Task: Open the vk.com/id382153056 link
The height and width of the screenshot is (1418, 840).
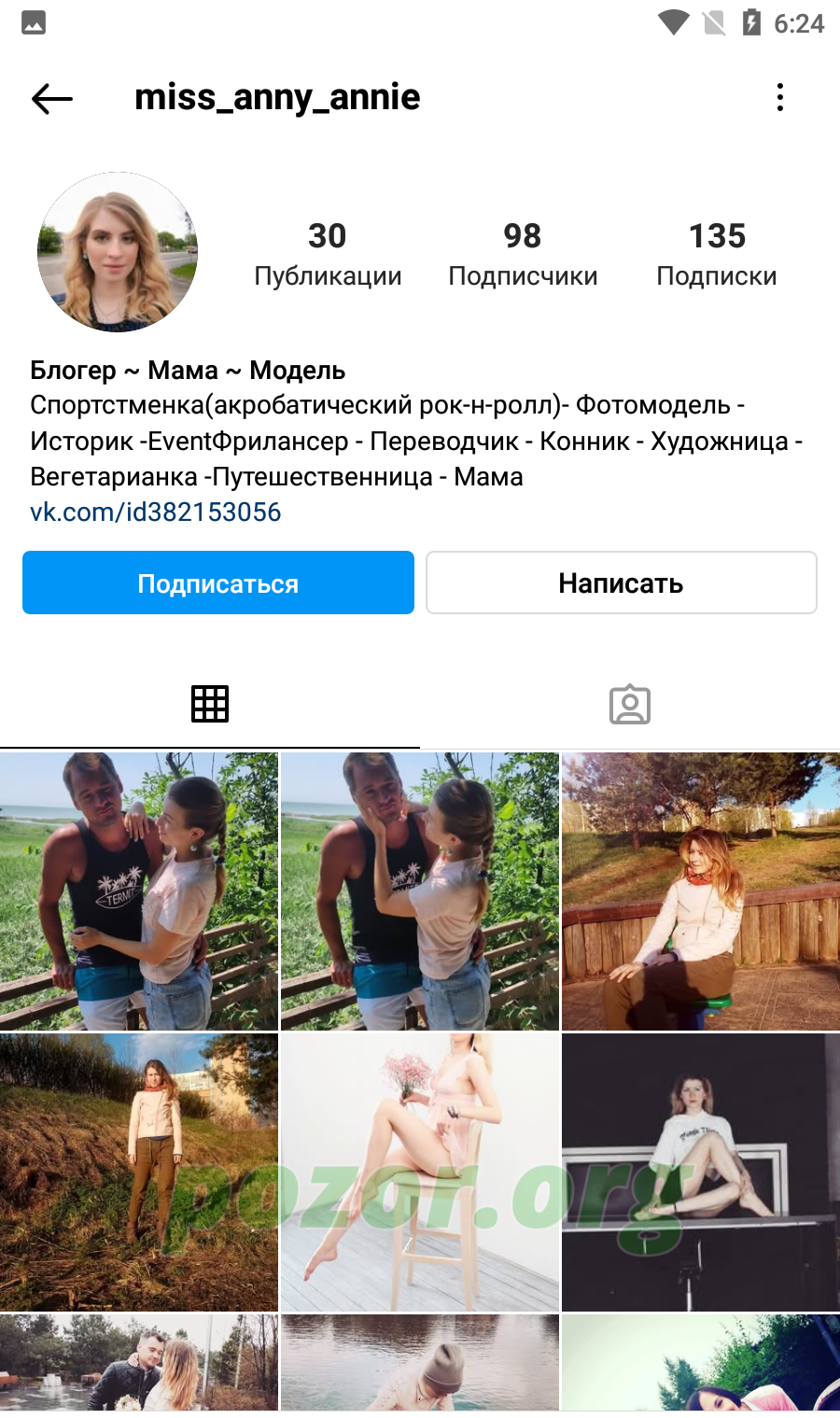Action: [156, 512]
